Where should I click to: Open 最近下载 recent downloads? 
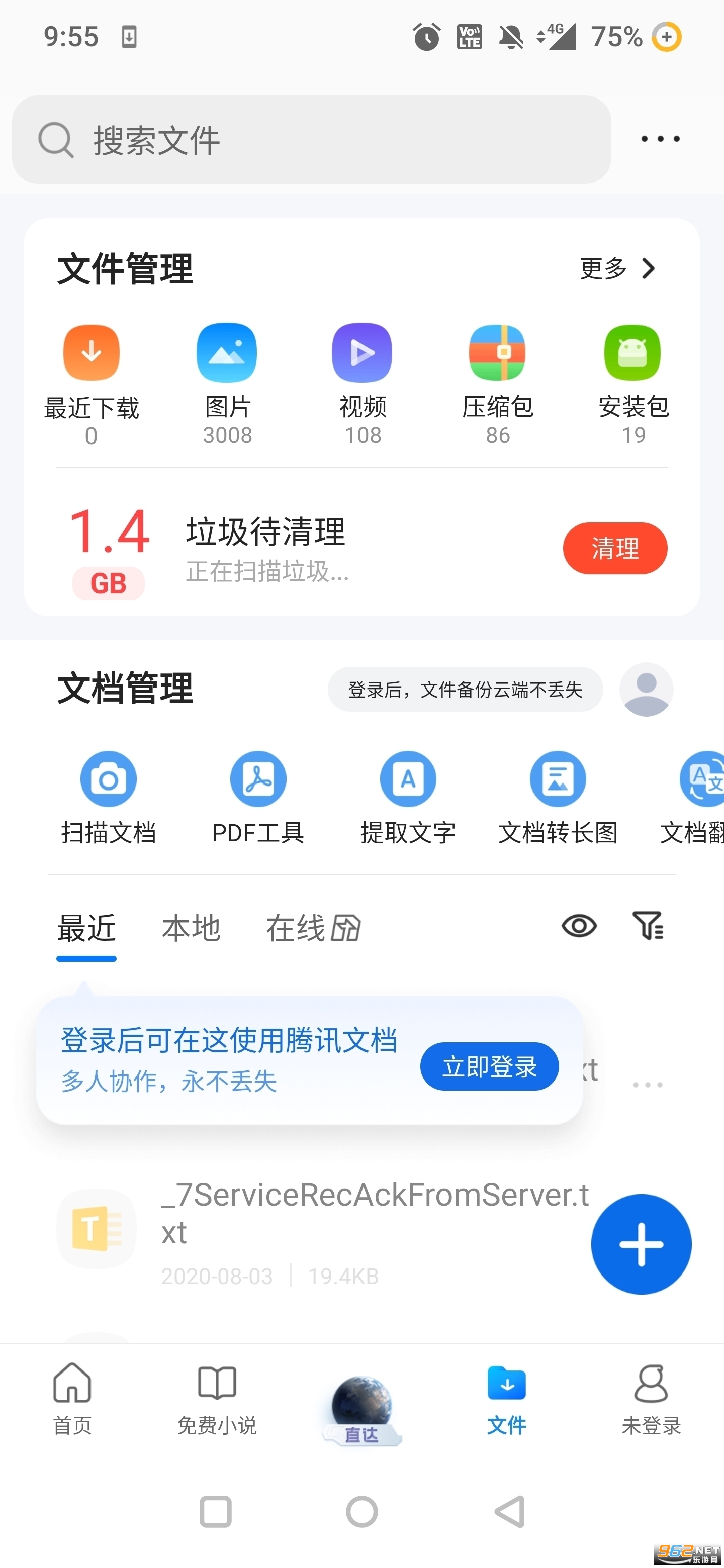click(90, 353)
